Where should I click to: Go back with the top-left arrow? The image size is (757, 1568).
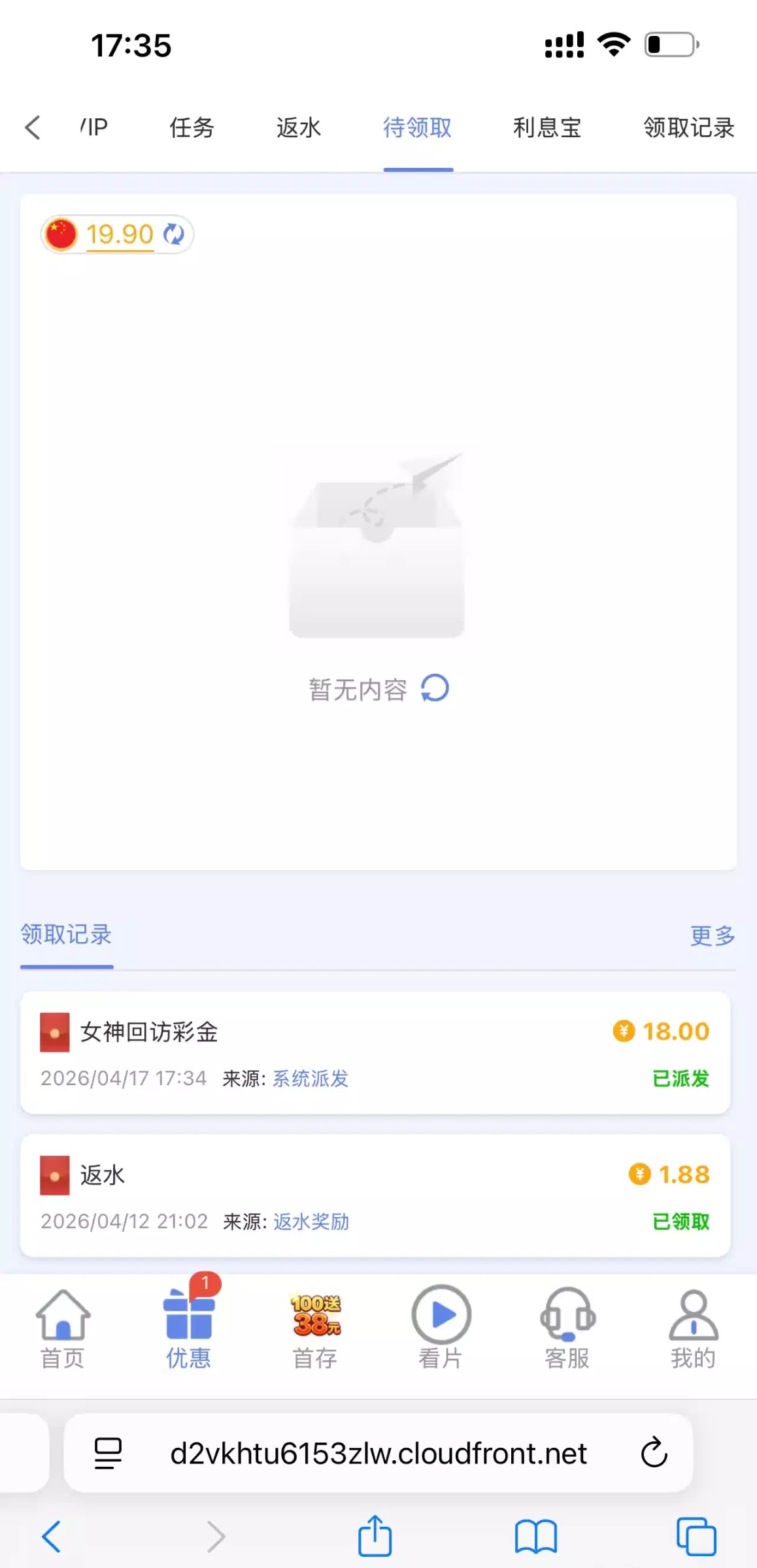[33, 127]
